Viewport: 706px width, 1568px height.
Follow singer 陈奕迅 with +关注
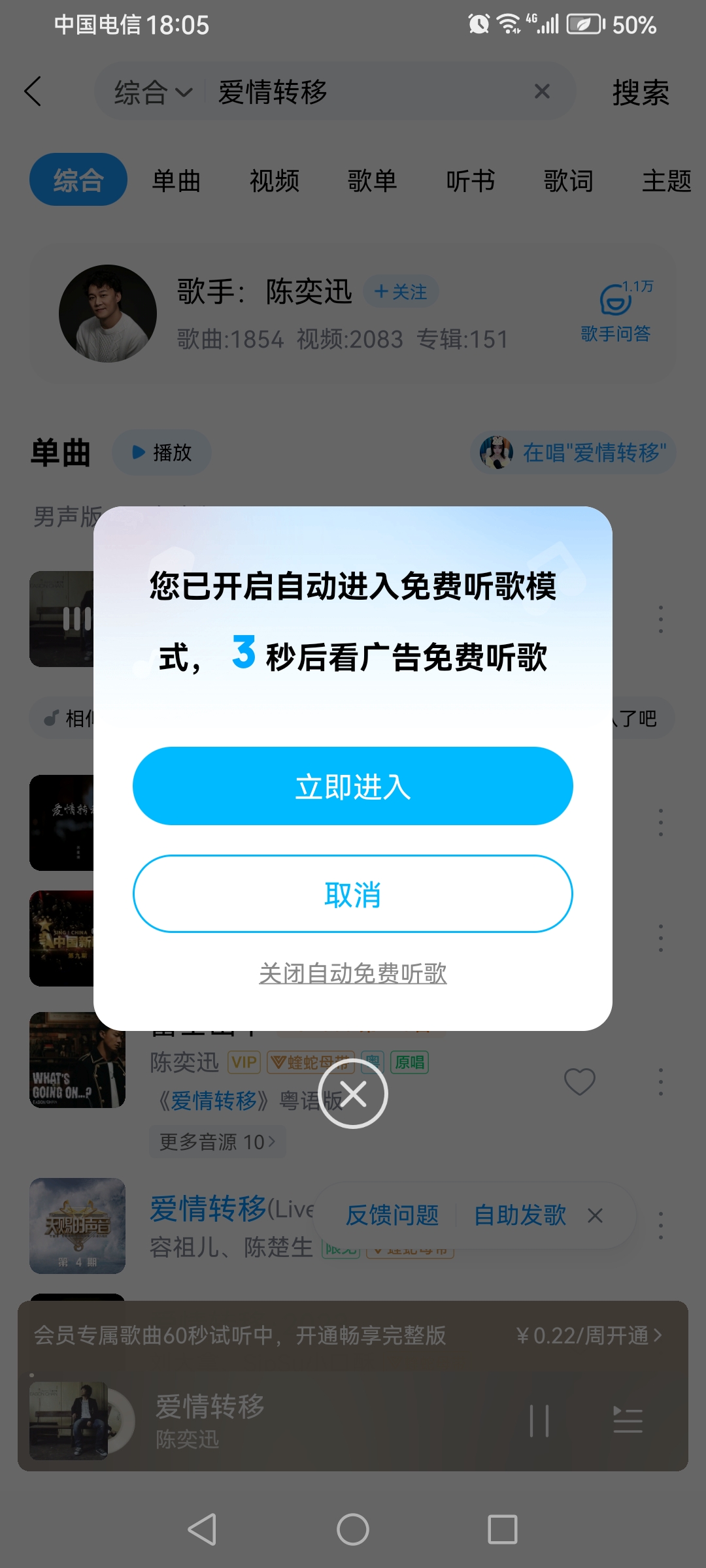(401, 291)
